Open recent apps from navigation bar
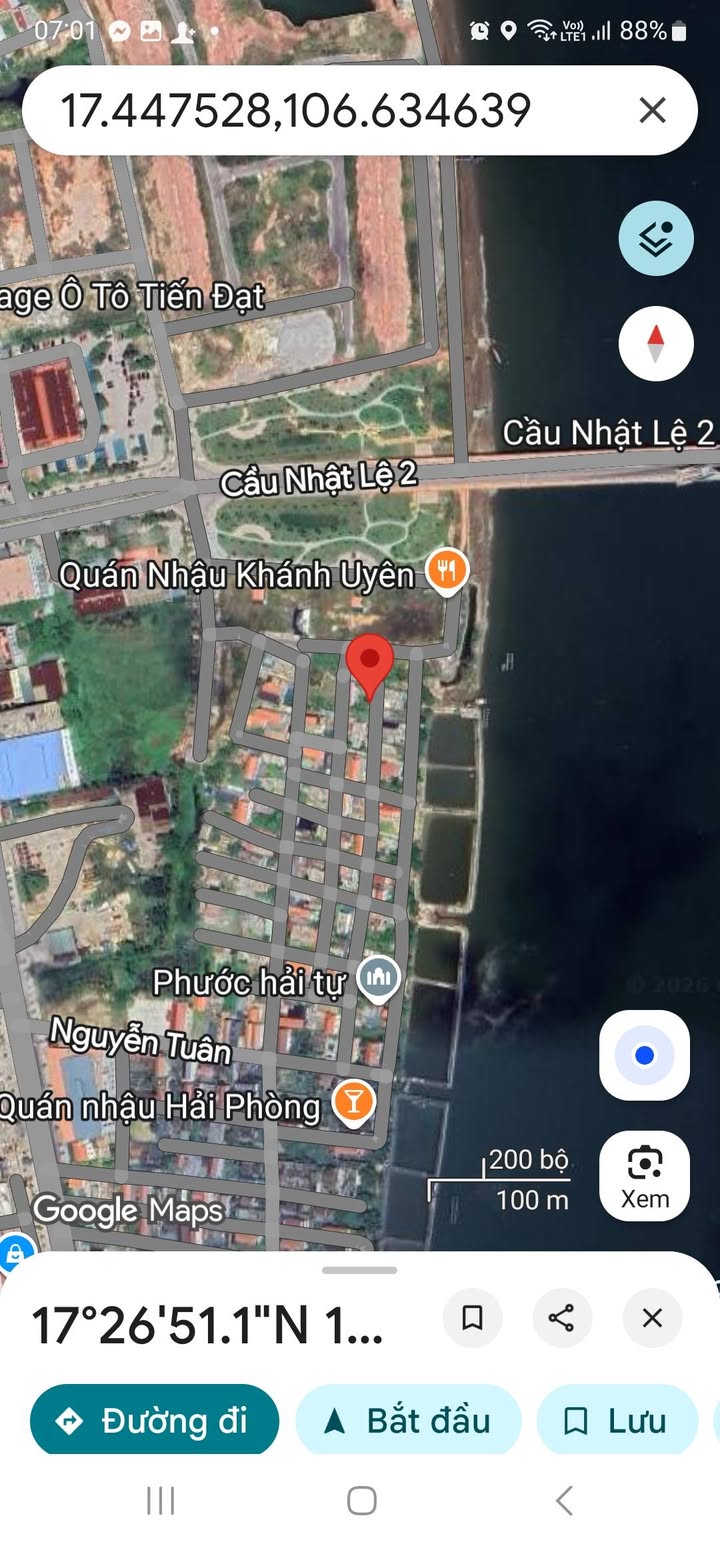720x1544 pixels. 160,1500
